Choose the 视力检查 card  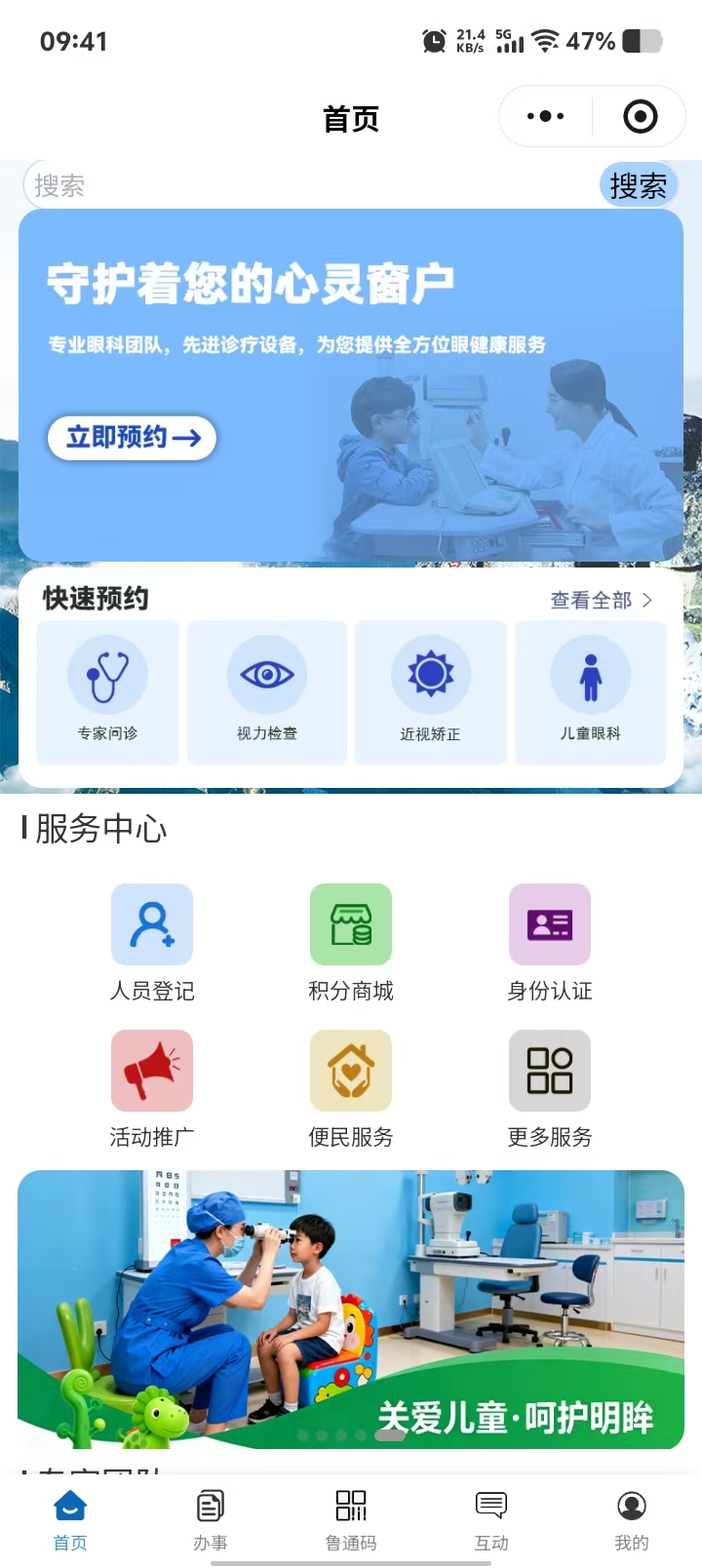(x=267, y=691)
